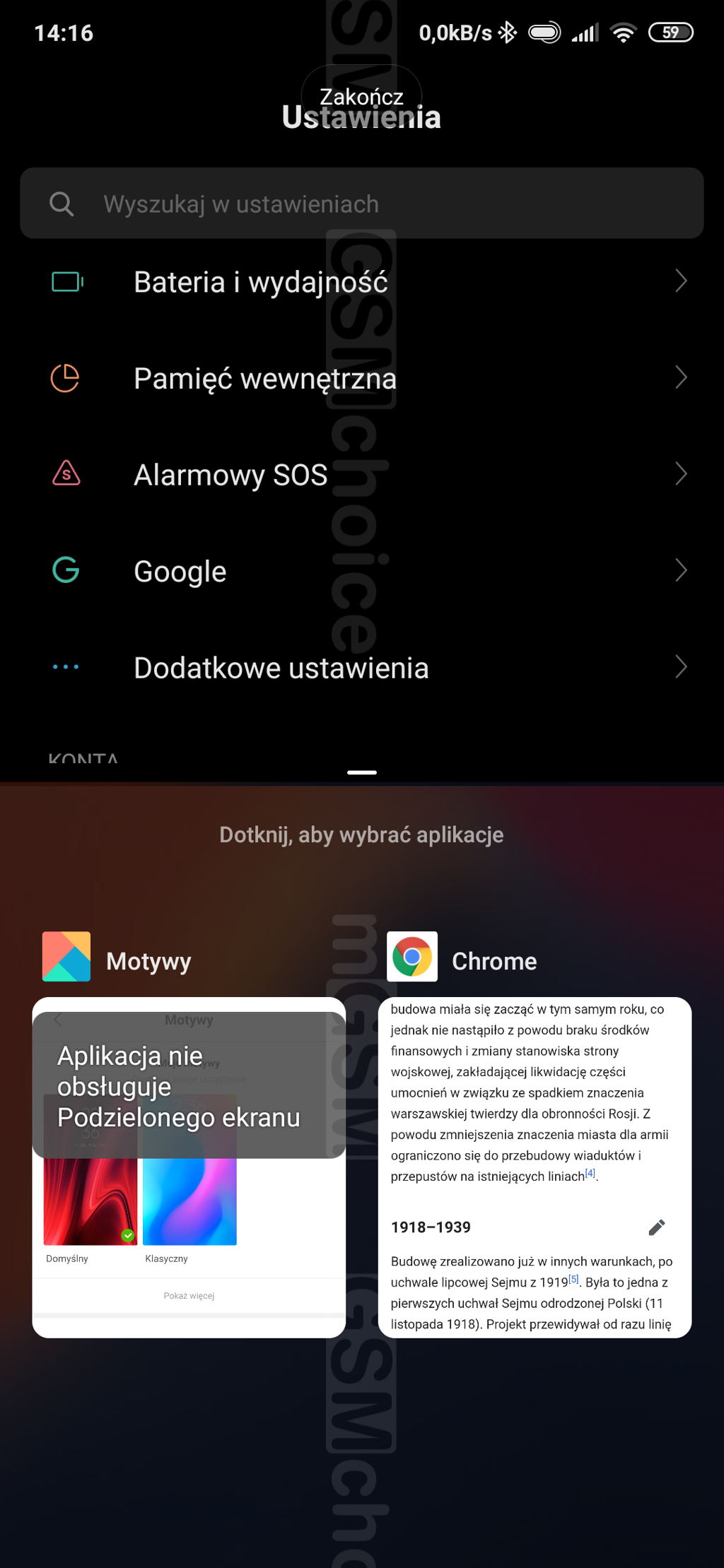724x1568 pixels.
Task: Tap the split-screen divider handle
Action: pos(361,772)
